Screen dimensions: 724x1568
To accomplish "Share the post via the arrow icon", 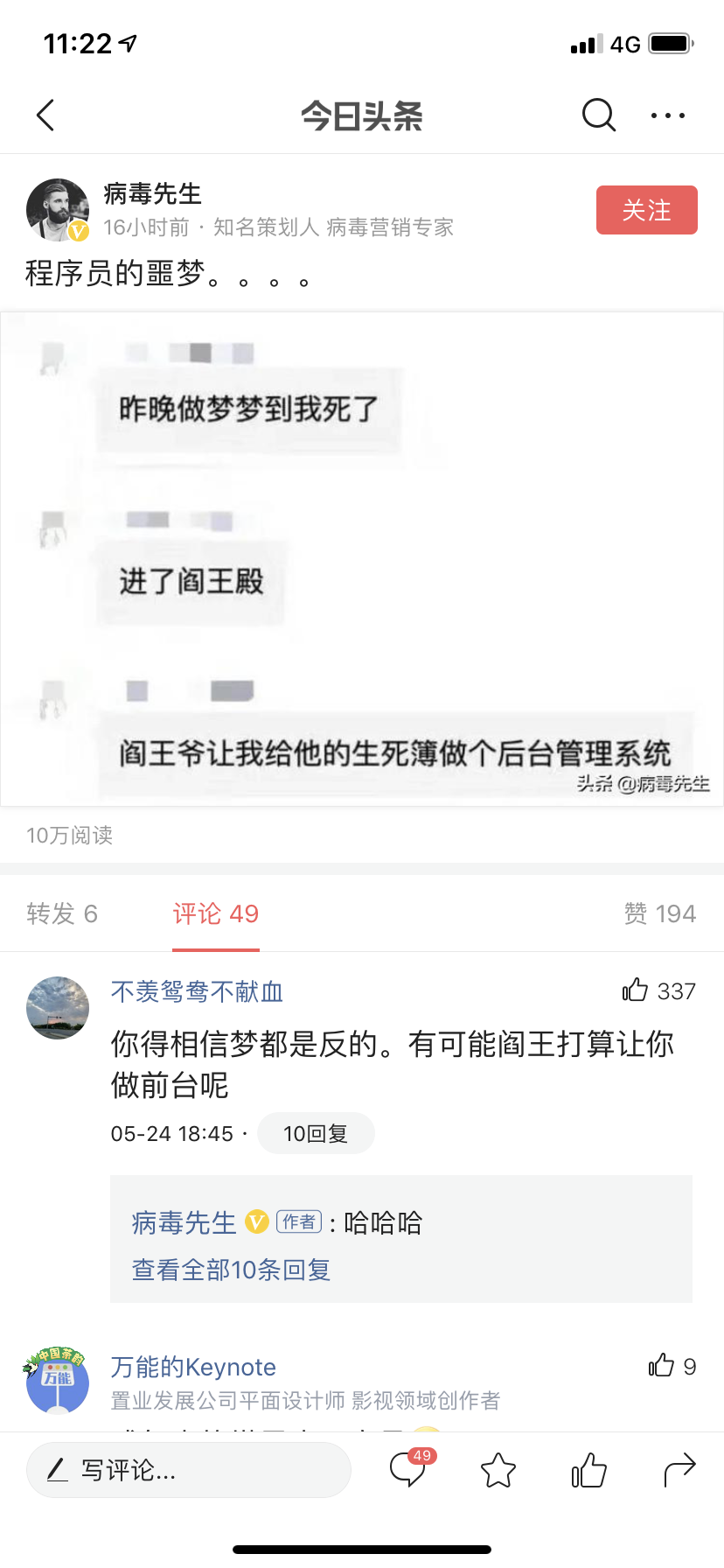I will (679, 1471).
